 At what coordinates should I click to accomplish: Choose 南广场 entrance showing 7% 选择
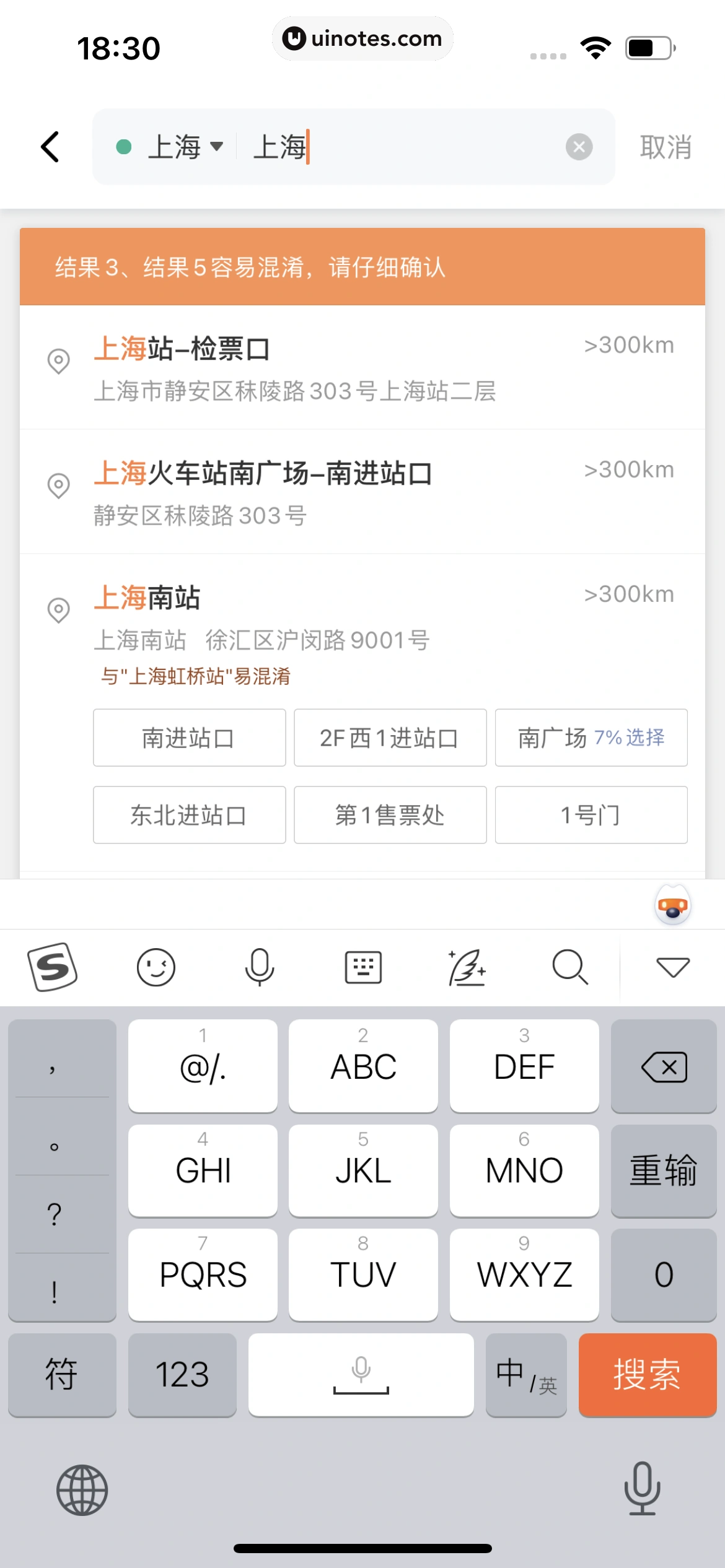coord(590,738)
